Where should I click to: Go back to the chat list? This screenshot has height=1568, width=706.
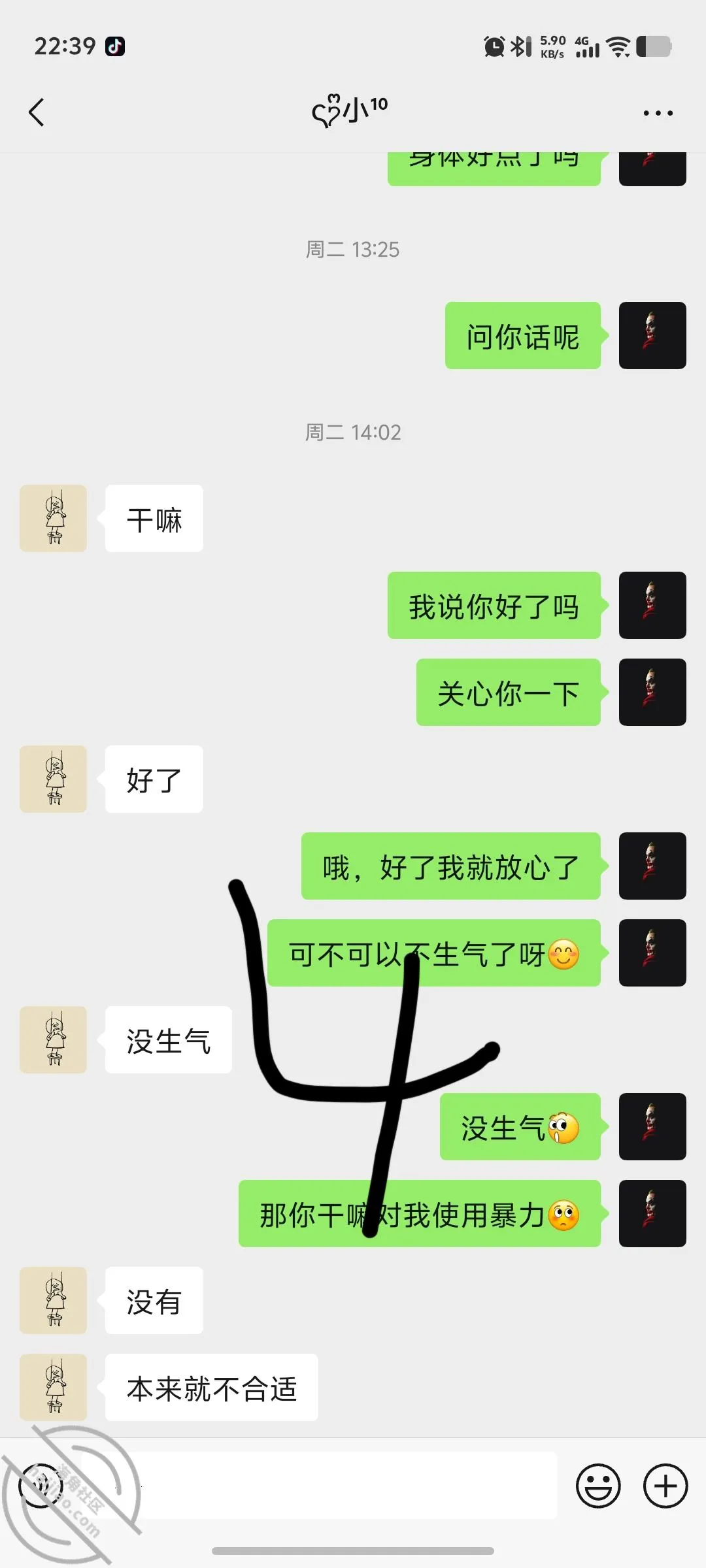pos(37,112)
